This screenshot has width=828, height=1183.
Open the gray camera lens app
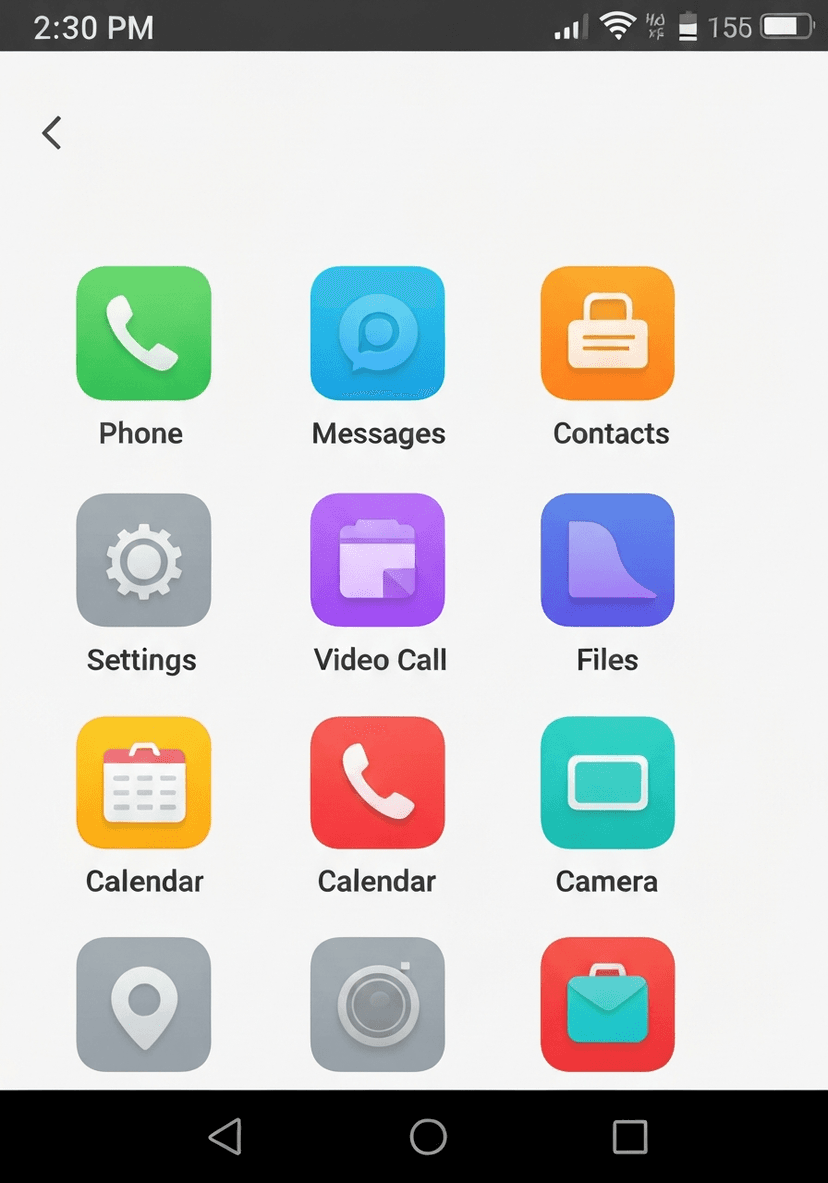[377, 1004]
